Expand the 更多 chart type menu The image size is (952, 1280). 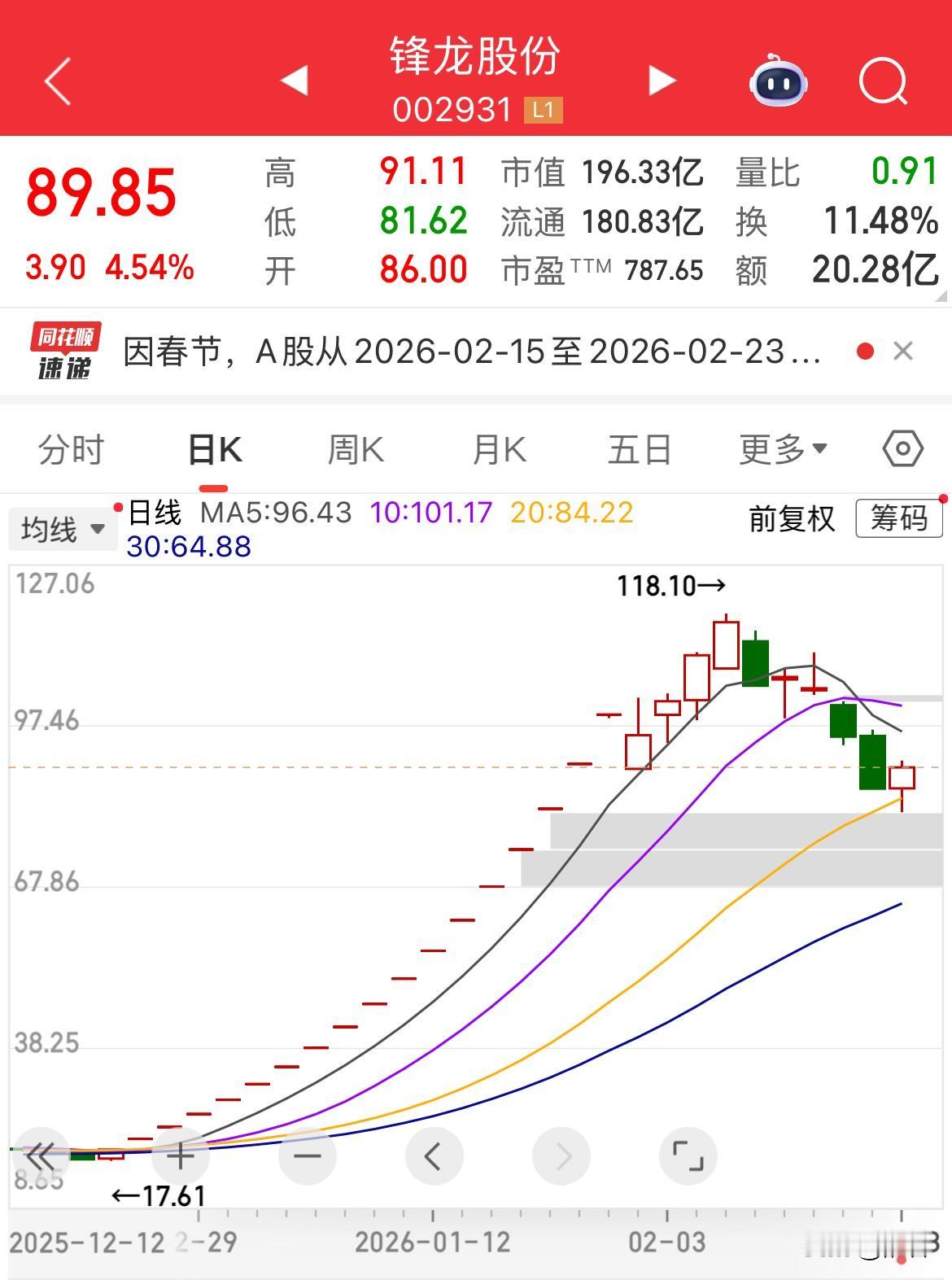[x=780, y=448]
